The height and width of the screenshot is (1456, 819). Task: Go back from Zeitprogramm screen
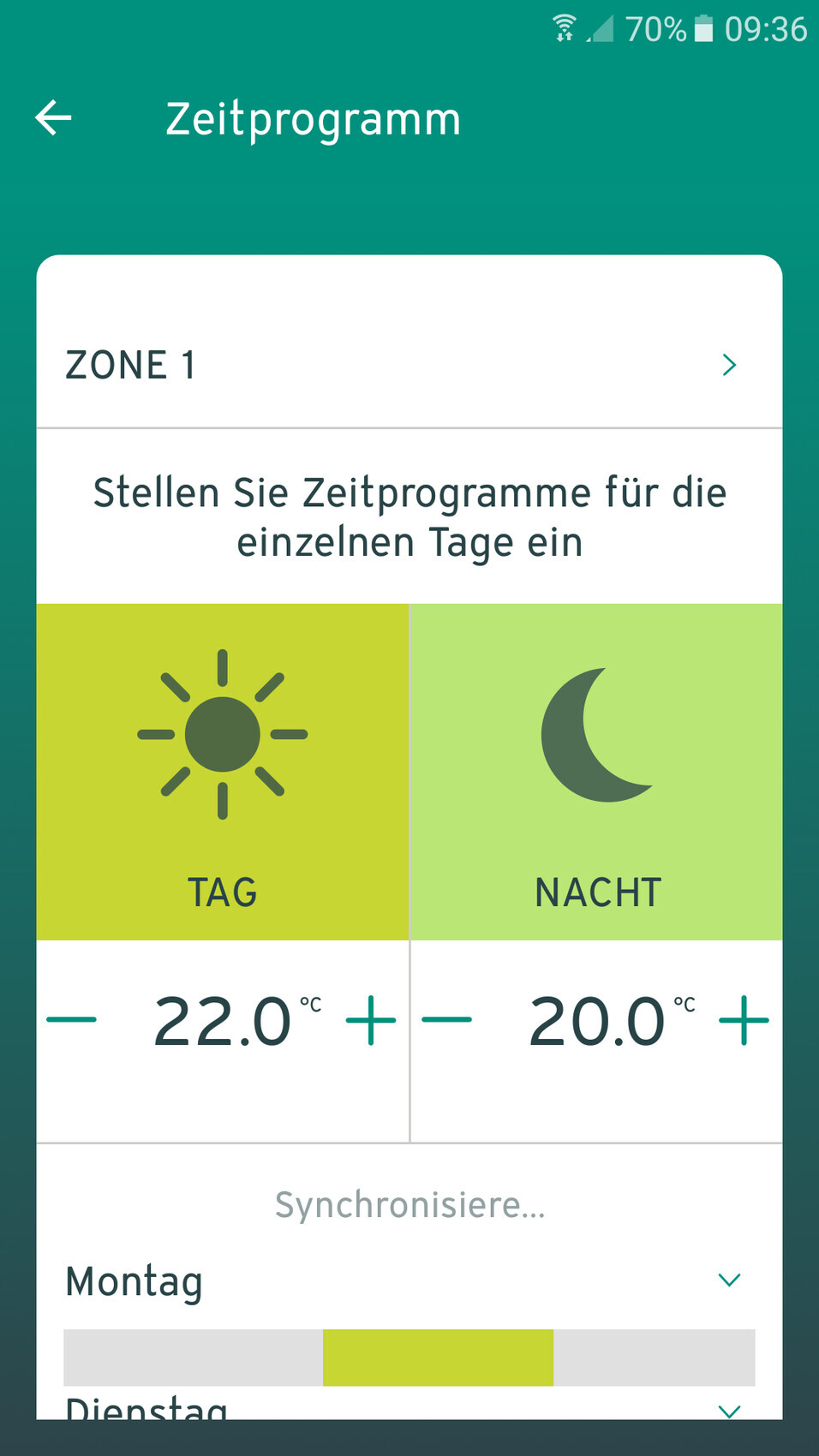pyautogui.click(x=53, y=118)
